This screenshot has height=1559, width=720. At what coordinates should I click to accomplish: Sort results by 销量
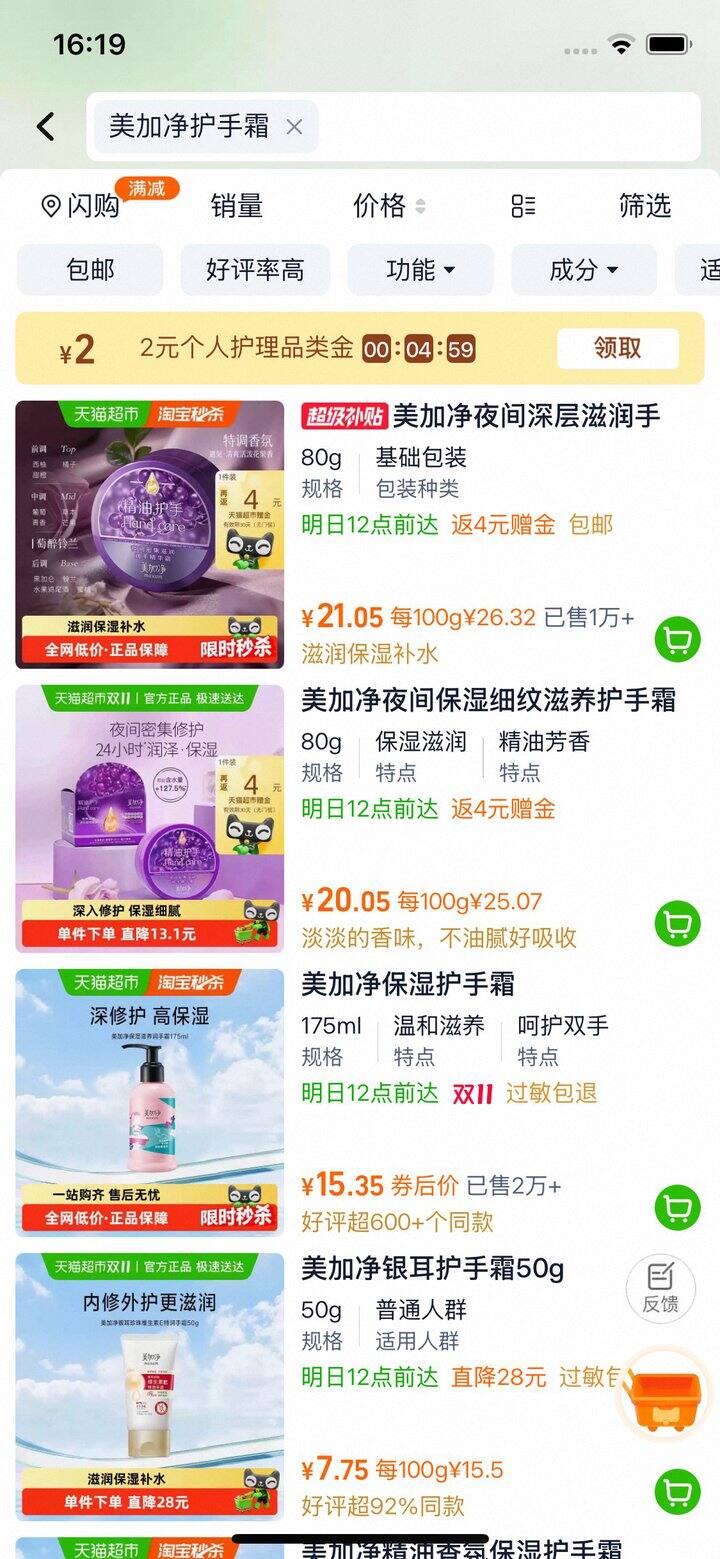coord(237,206)
